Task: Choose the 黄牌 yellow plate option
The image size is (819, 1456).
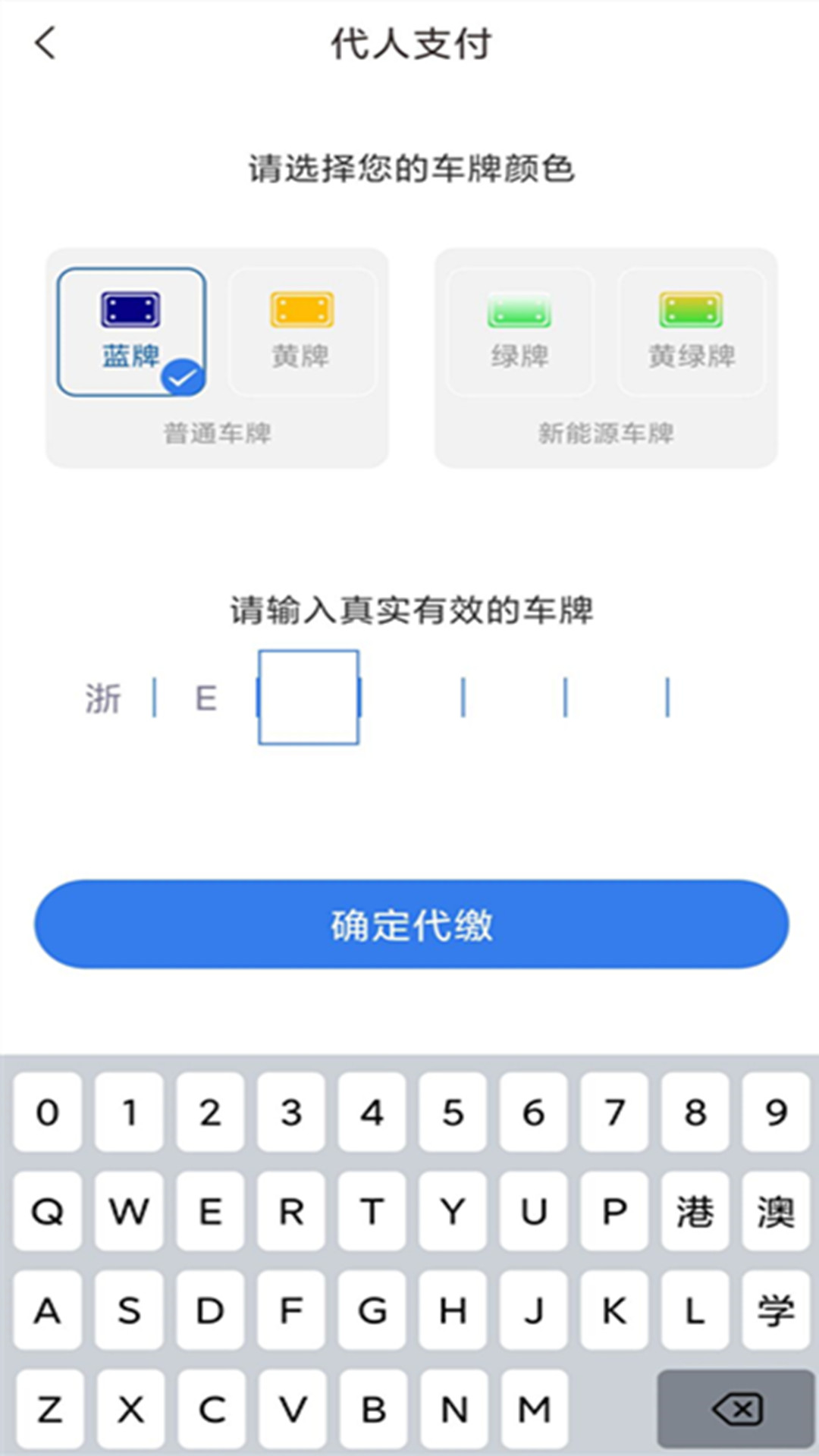Action: coord(302,331)
